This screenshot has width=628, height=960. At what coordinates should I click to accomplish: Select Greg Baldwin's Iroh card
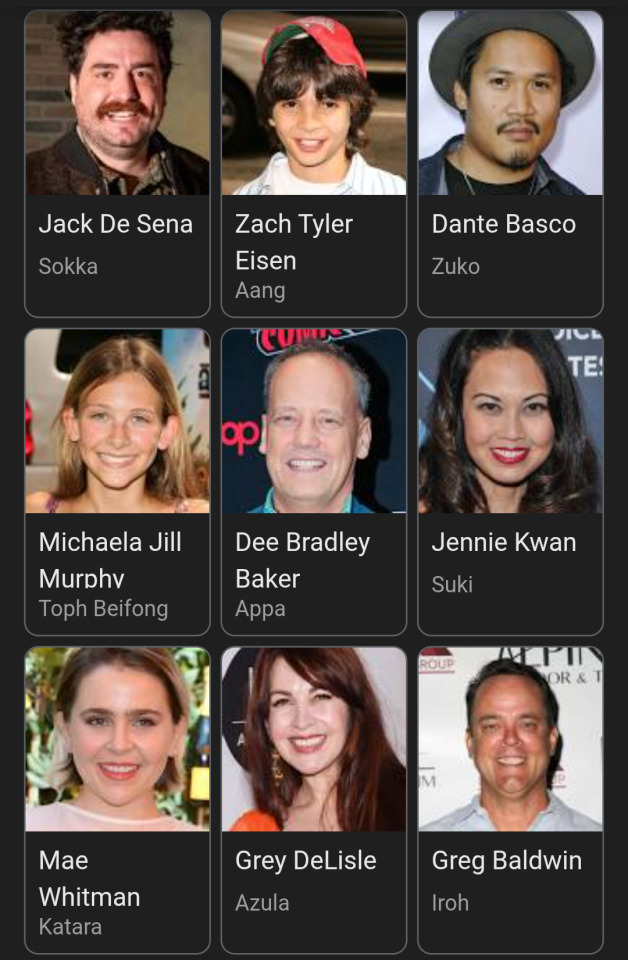point(510,800)
